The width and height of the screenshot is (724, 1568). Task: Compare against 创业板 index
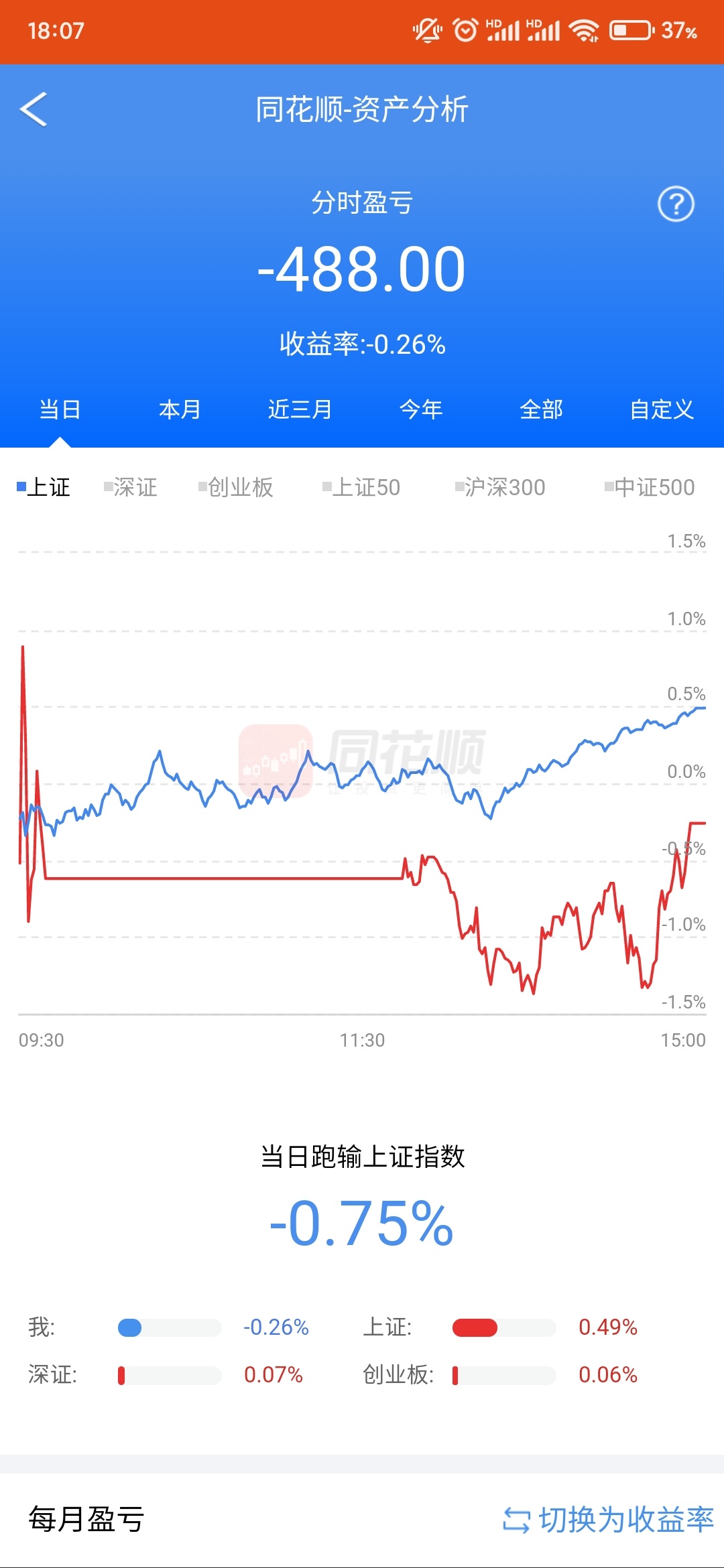pyautogui.click(x=236, y=487)
